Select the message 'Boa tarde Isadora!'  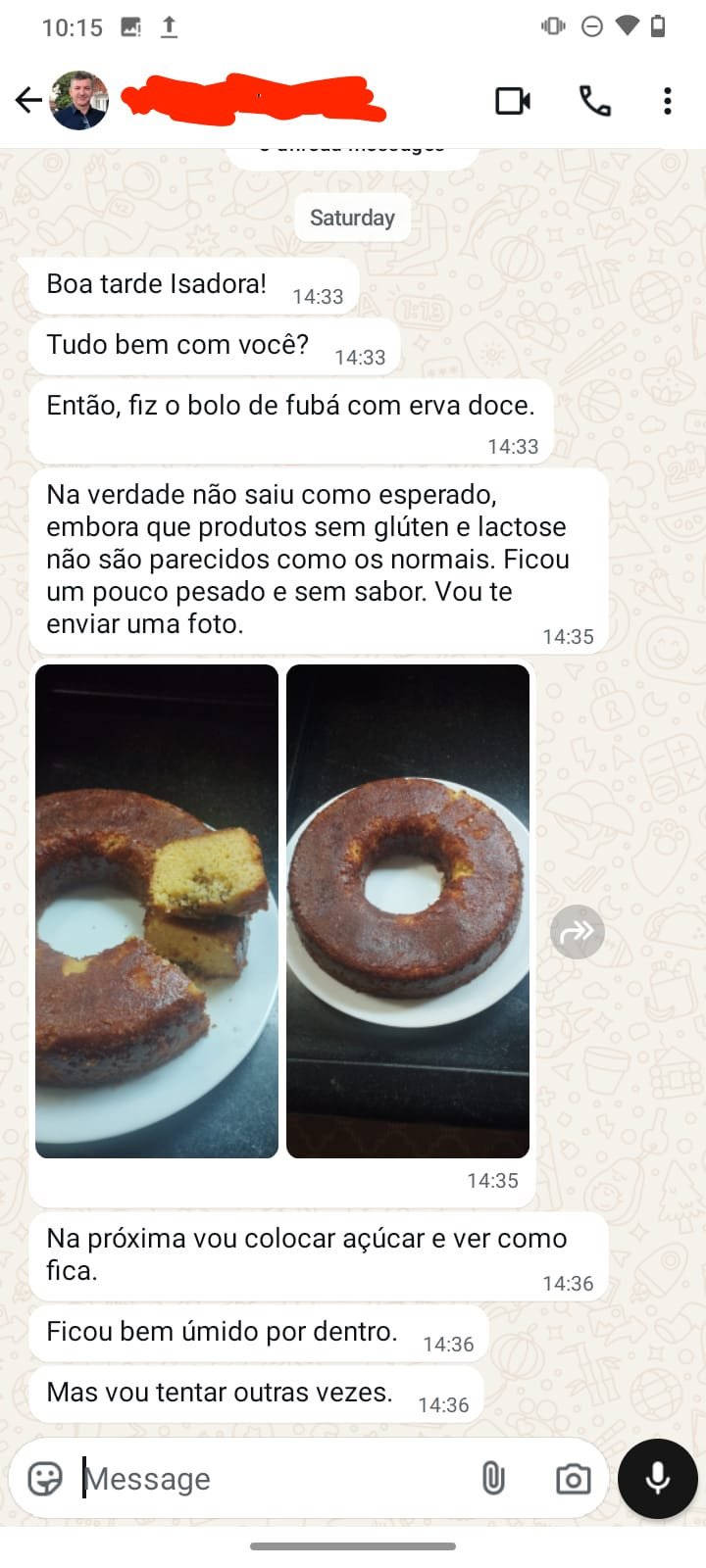[157, 284]
